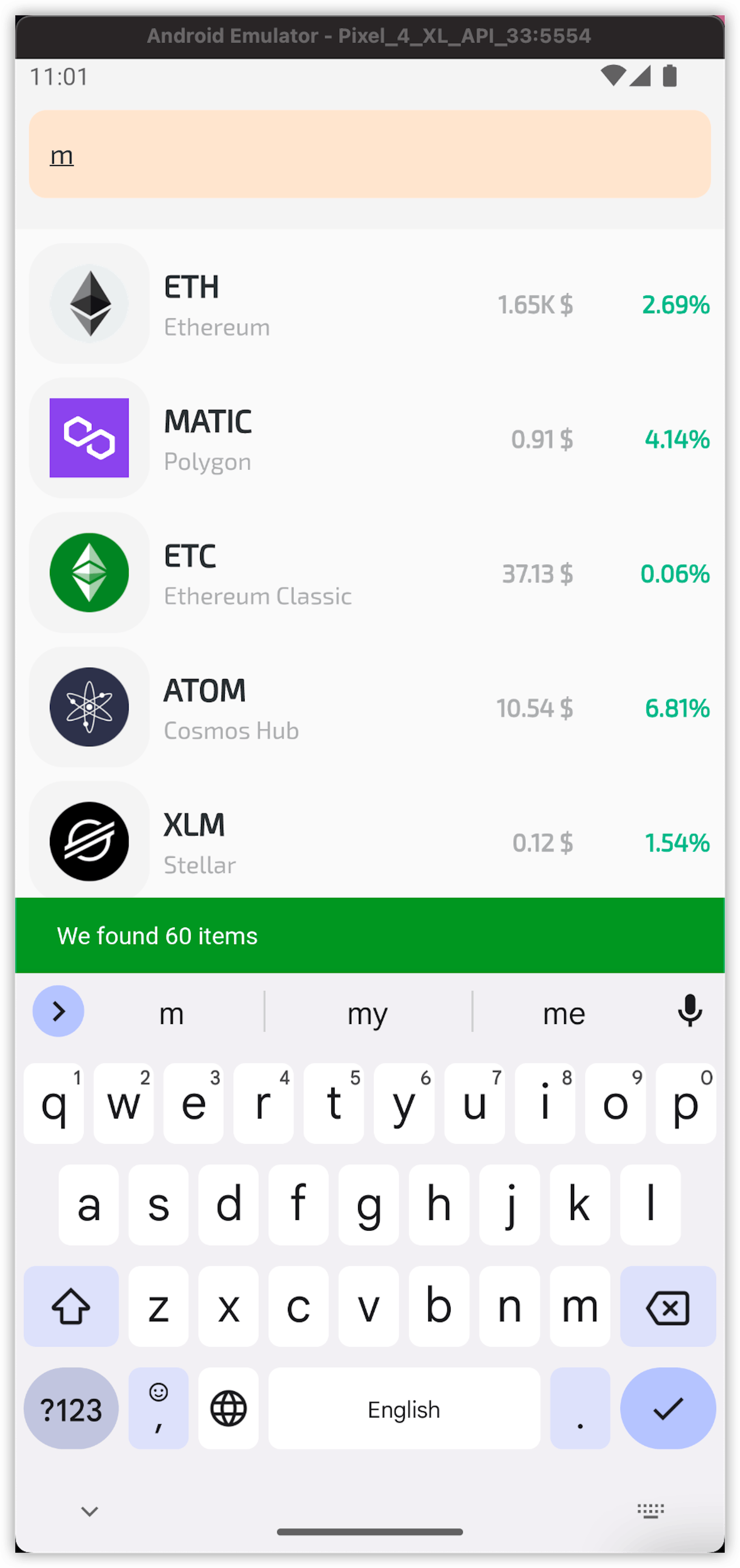
Task: Tap the purple Polygon MATIC logo
Action: (x=89, y=438)
